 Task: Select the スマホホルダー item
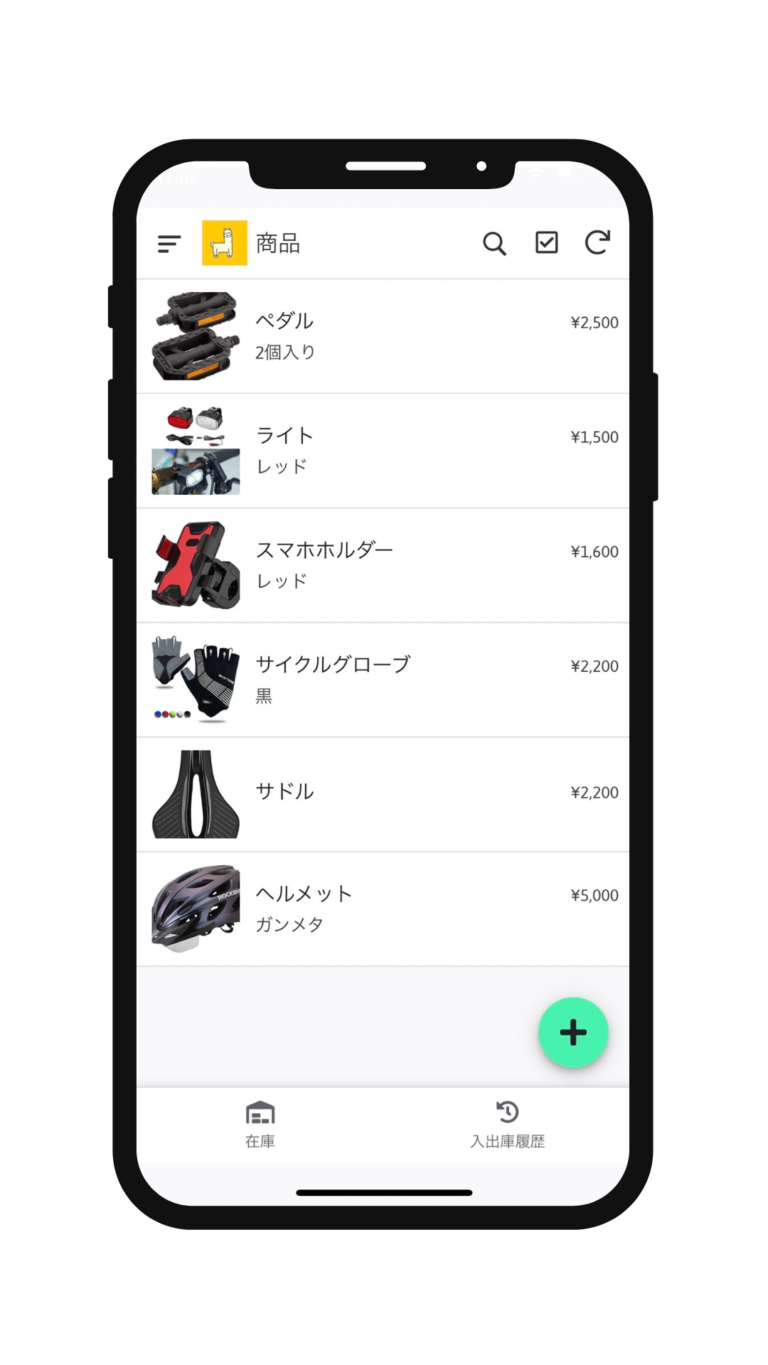(383, 565)
